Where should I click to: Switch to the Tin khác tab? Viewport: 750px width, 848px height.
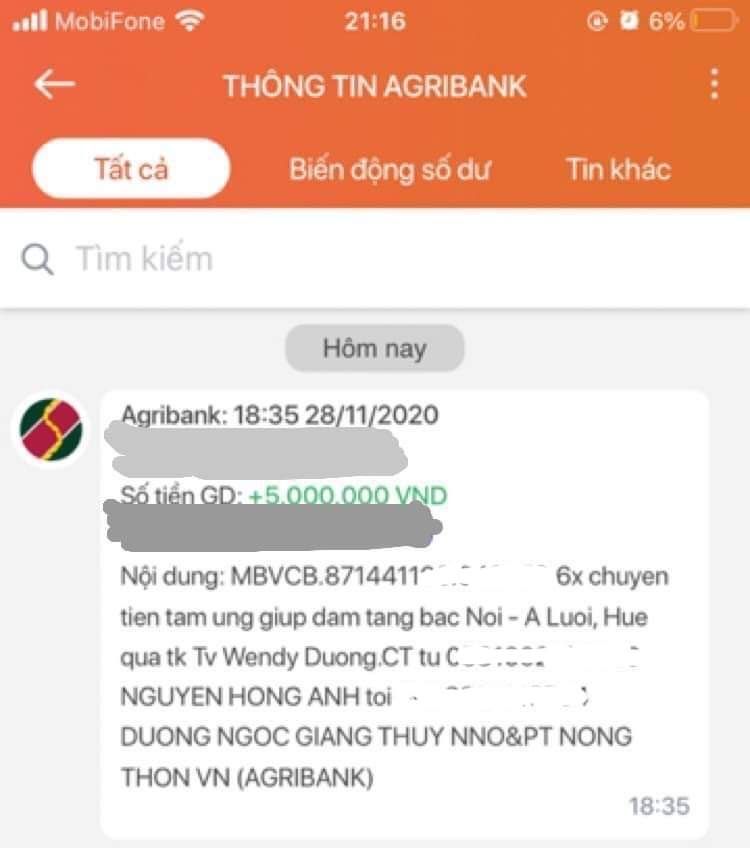click(618, 169)
